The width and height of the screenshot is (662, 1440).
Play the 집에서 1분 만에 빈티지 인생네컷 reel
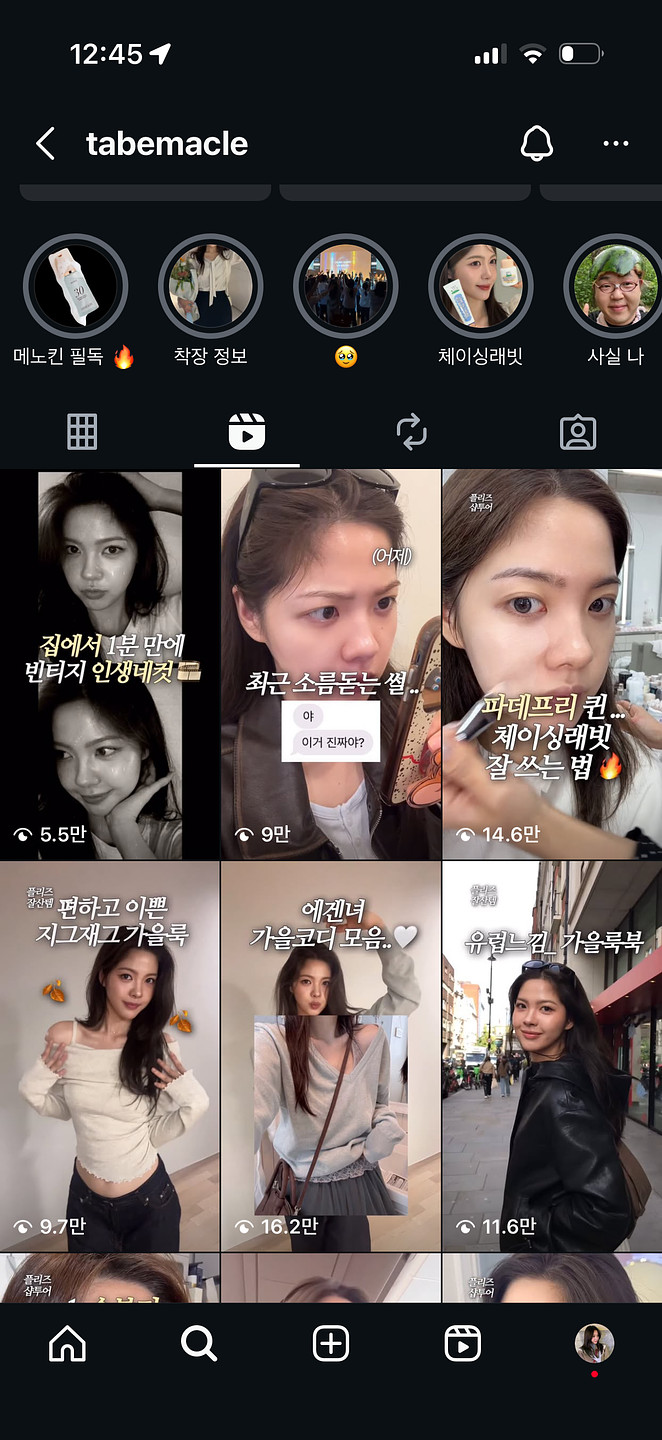point(109,664)
